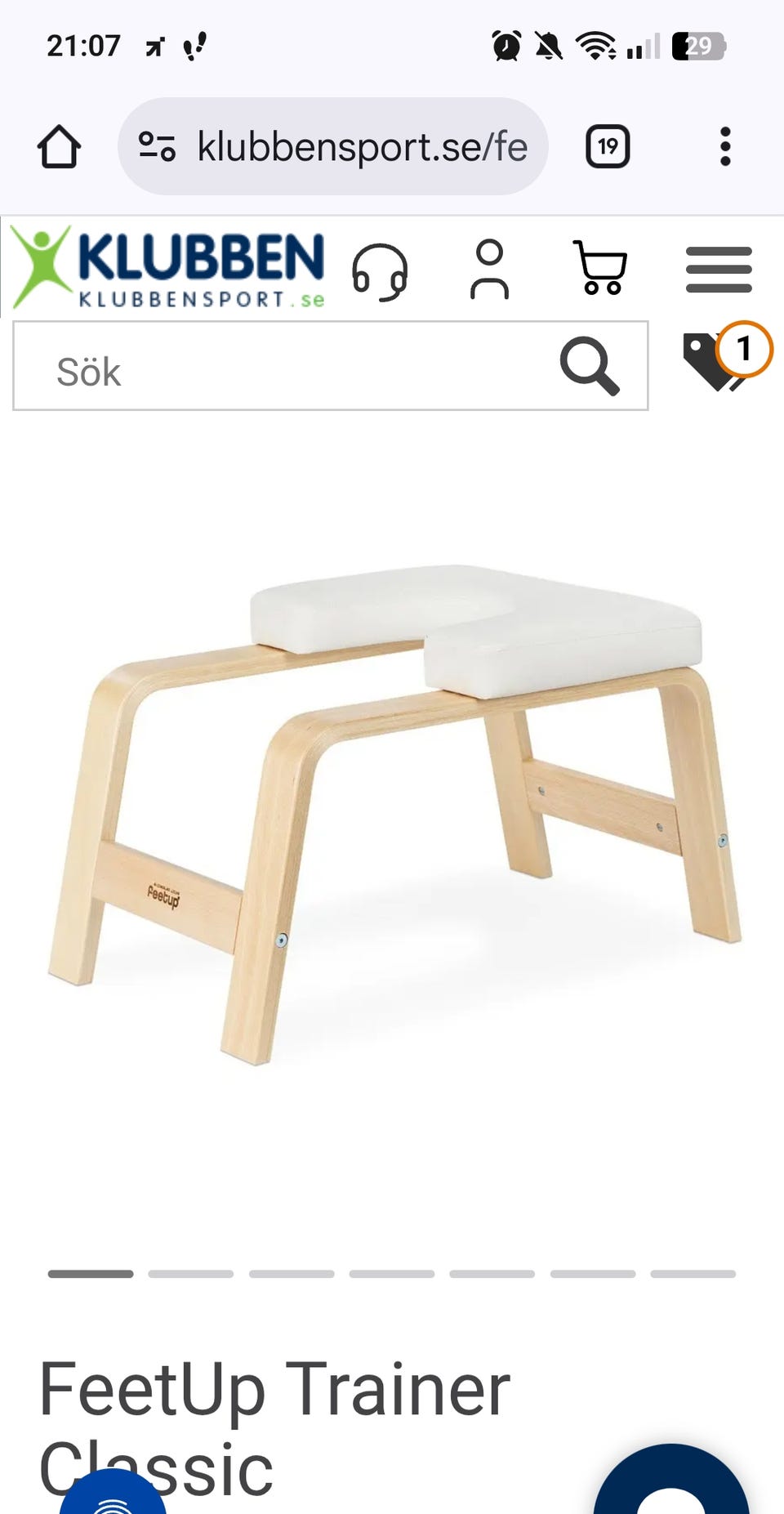Open the FeetUp Trainer product image
This screenshot has height=1514, width=784.
(394, 815)
